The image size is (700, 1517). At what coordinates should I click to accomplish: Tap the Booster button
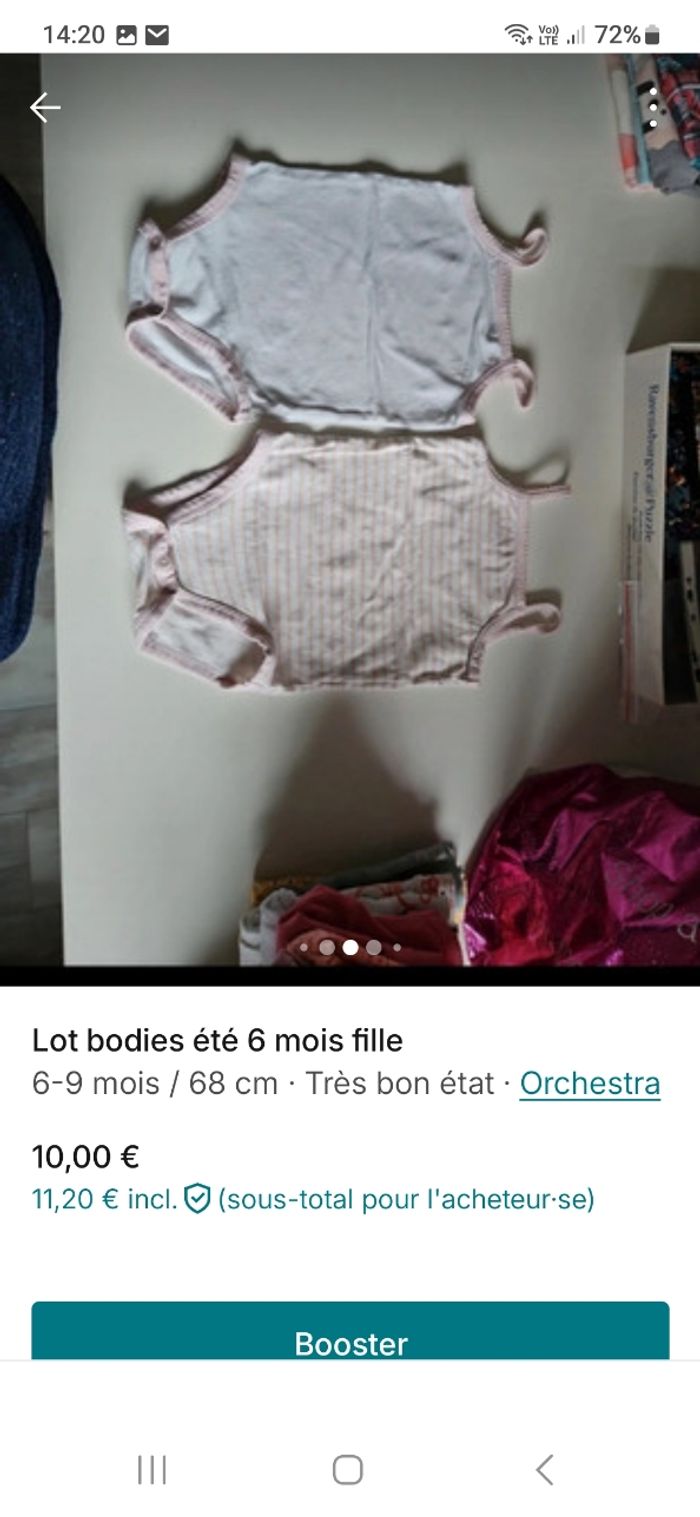click(350, 1335)
